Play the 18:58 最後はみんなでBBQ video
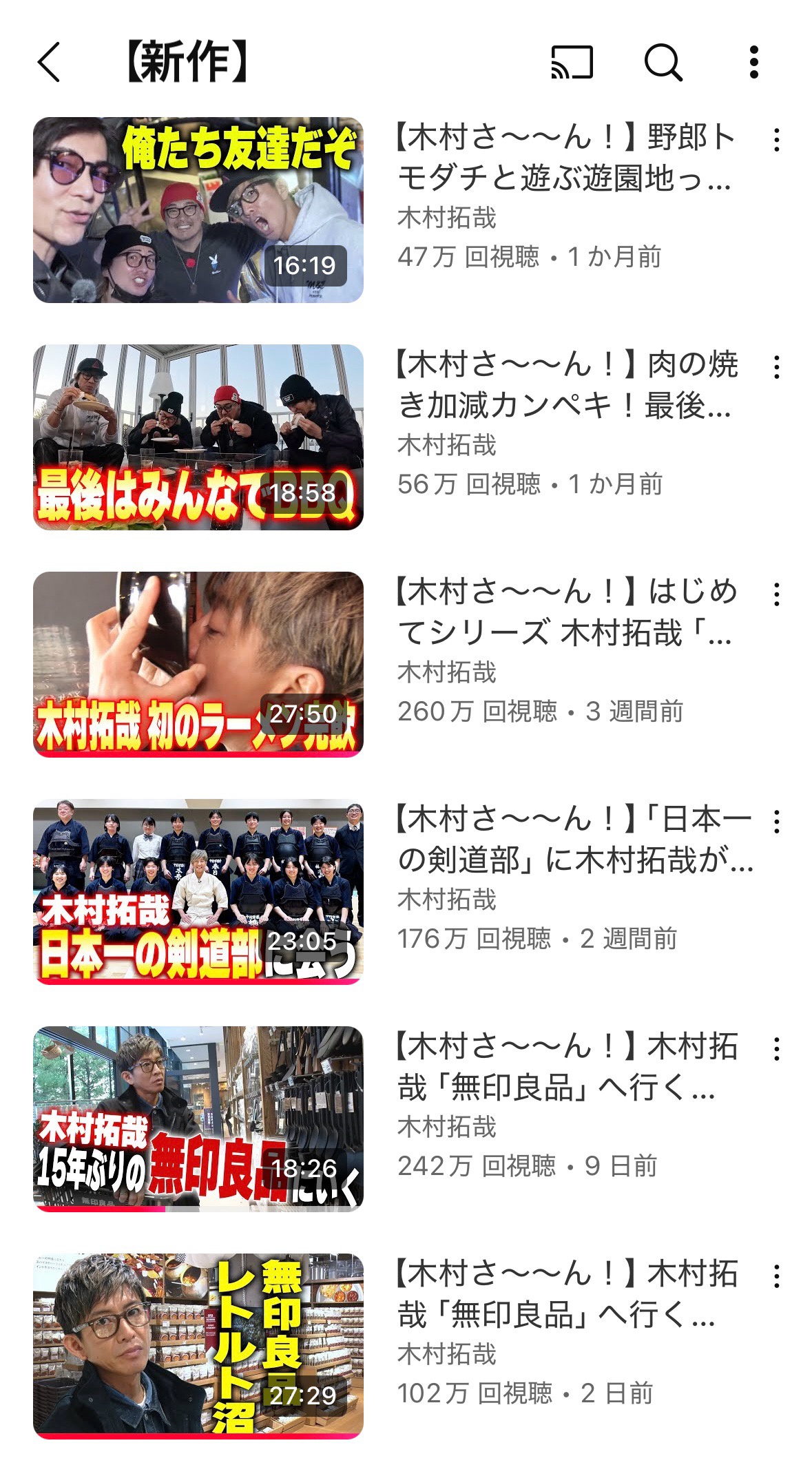812x1476 pixels. tap(198, 437)
